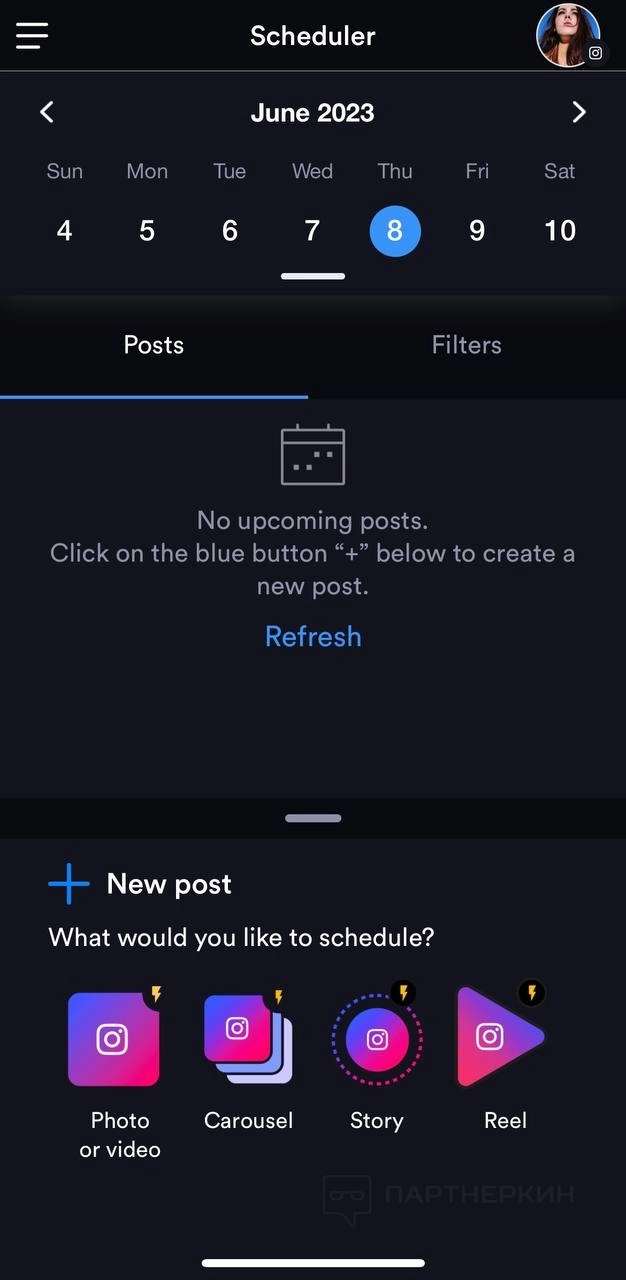626x1280 pixels.
Task: Schedule a Story
Action: (x=377, y=1040)
